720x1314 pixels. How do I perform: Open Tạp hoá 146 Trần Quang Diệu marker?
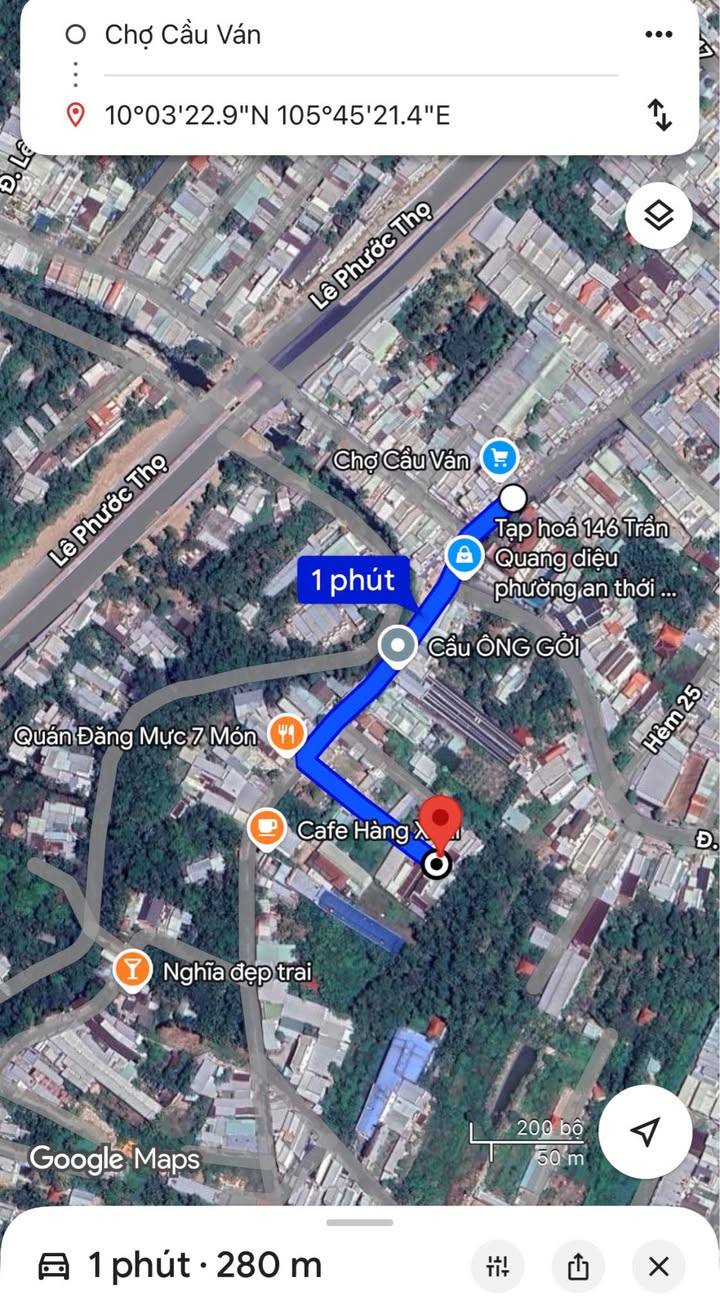464,554
